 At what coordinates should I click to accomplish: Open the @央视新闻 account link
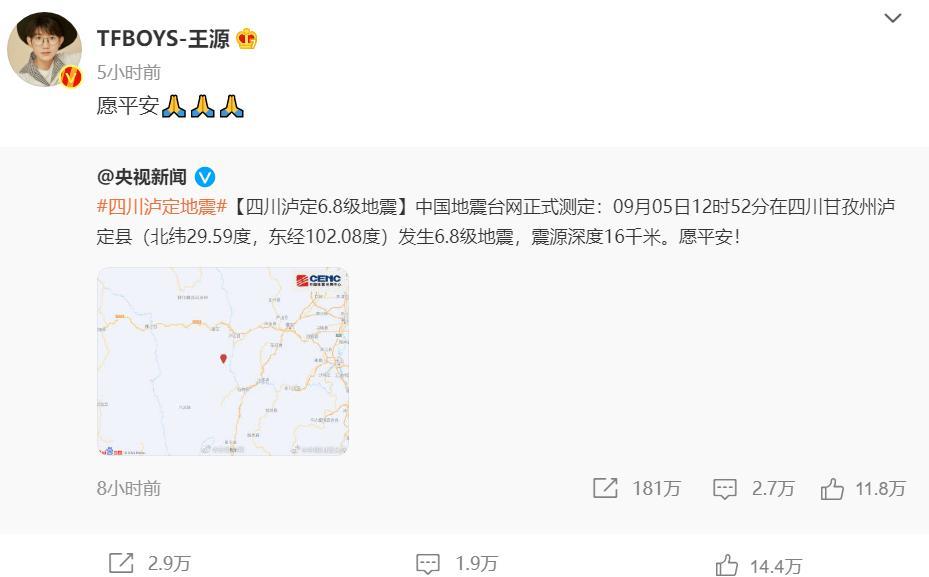click(x=142, y=177)
